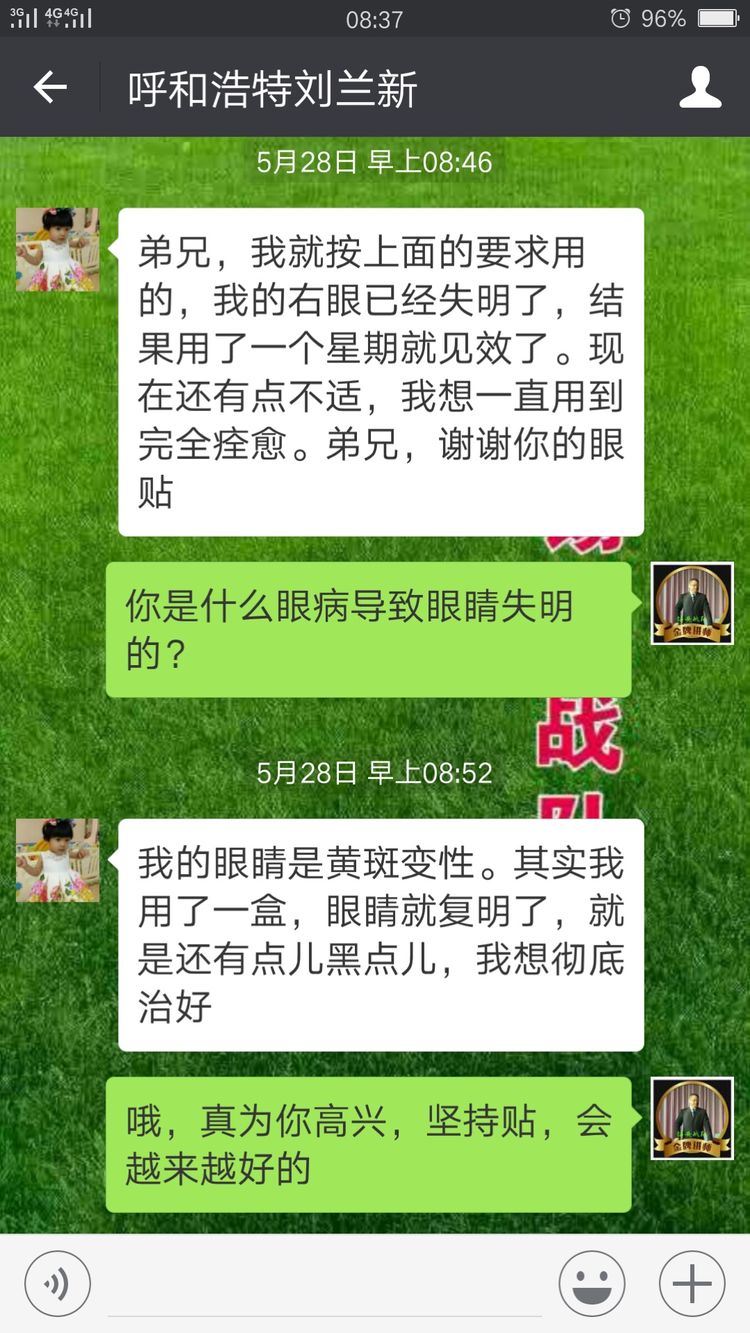This screenshot has width=750, height=1333.
Task: Open chat info via the person icon
Action: pos(700,88)
